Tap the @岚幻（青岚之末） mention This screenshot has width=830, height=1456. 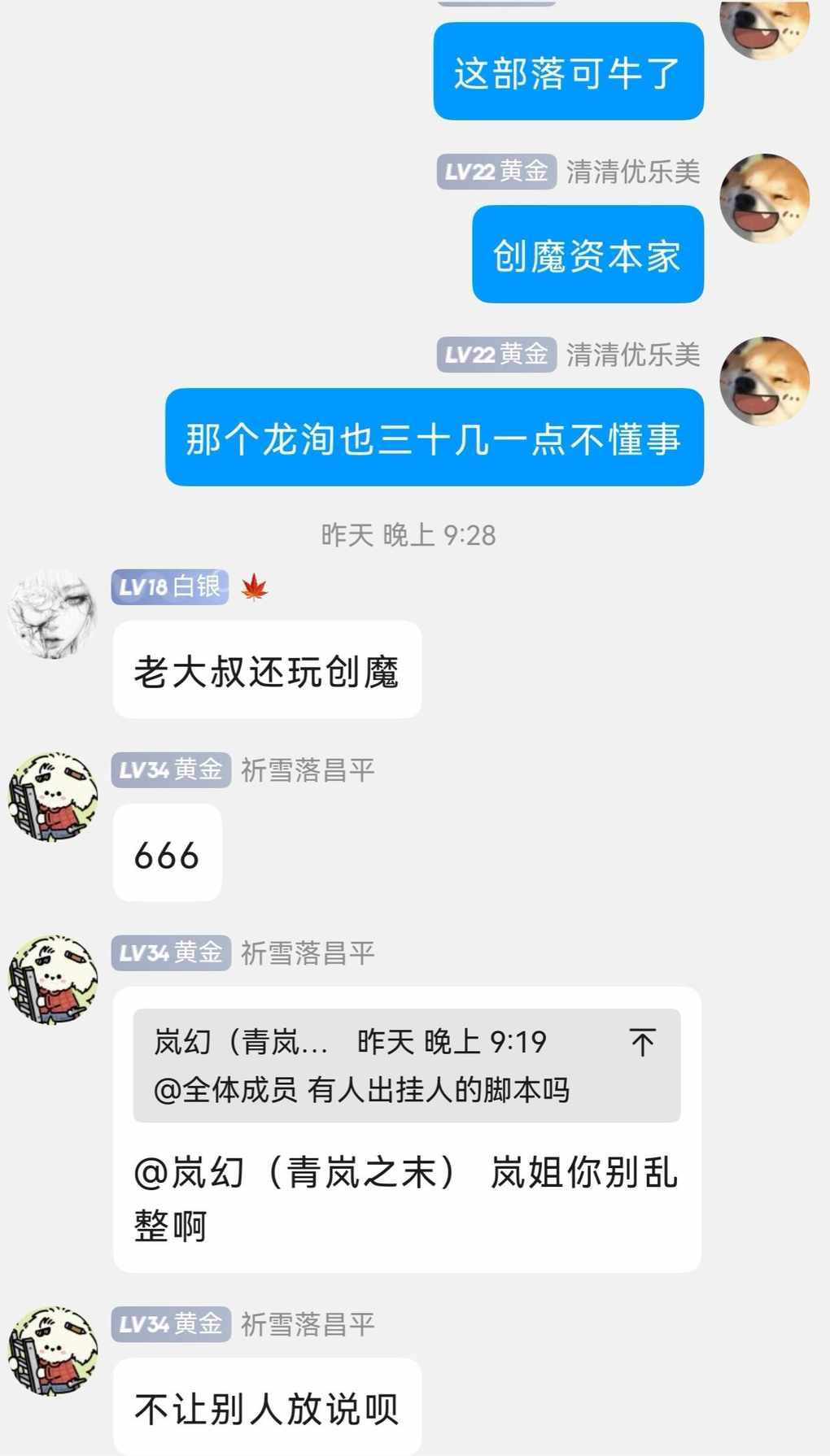[x=297, y=1173]
